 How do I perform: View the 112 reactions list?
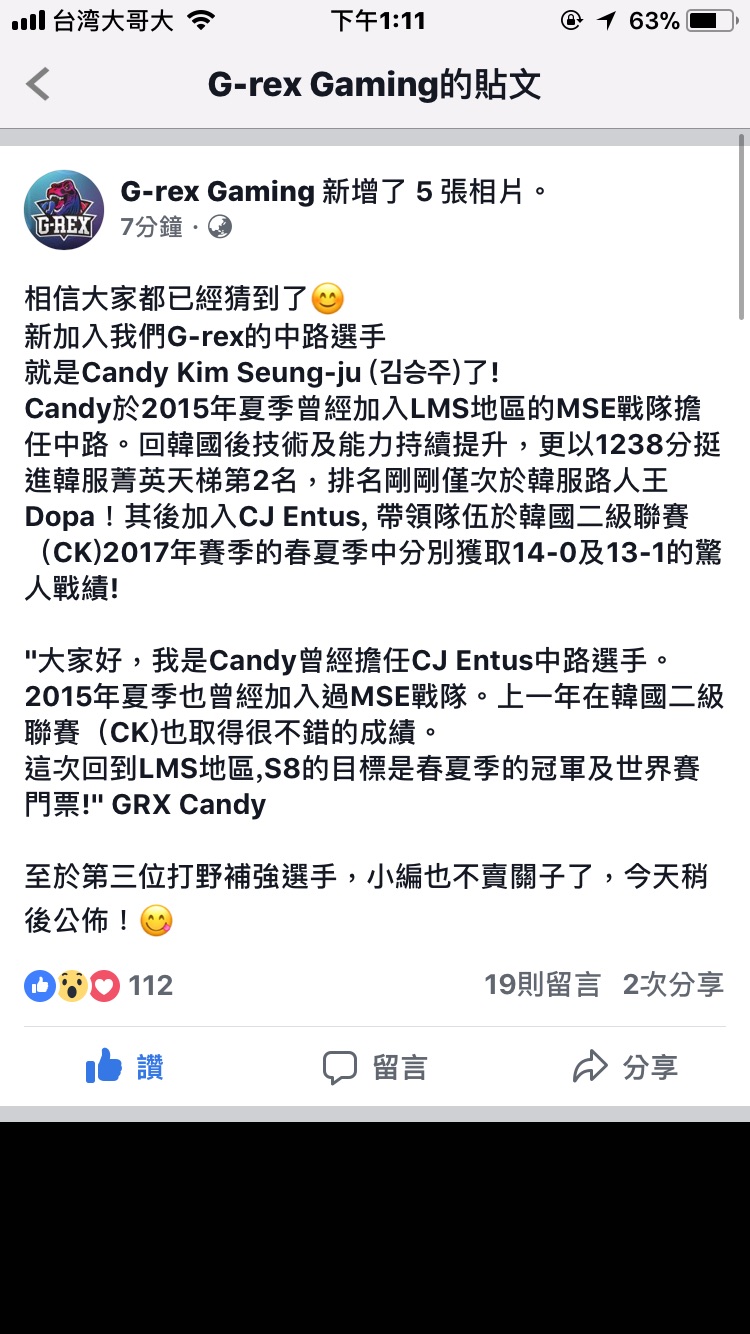(x=100, y=986)
